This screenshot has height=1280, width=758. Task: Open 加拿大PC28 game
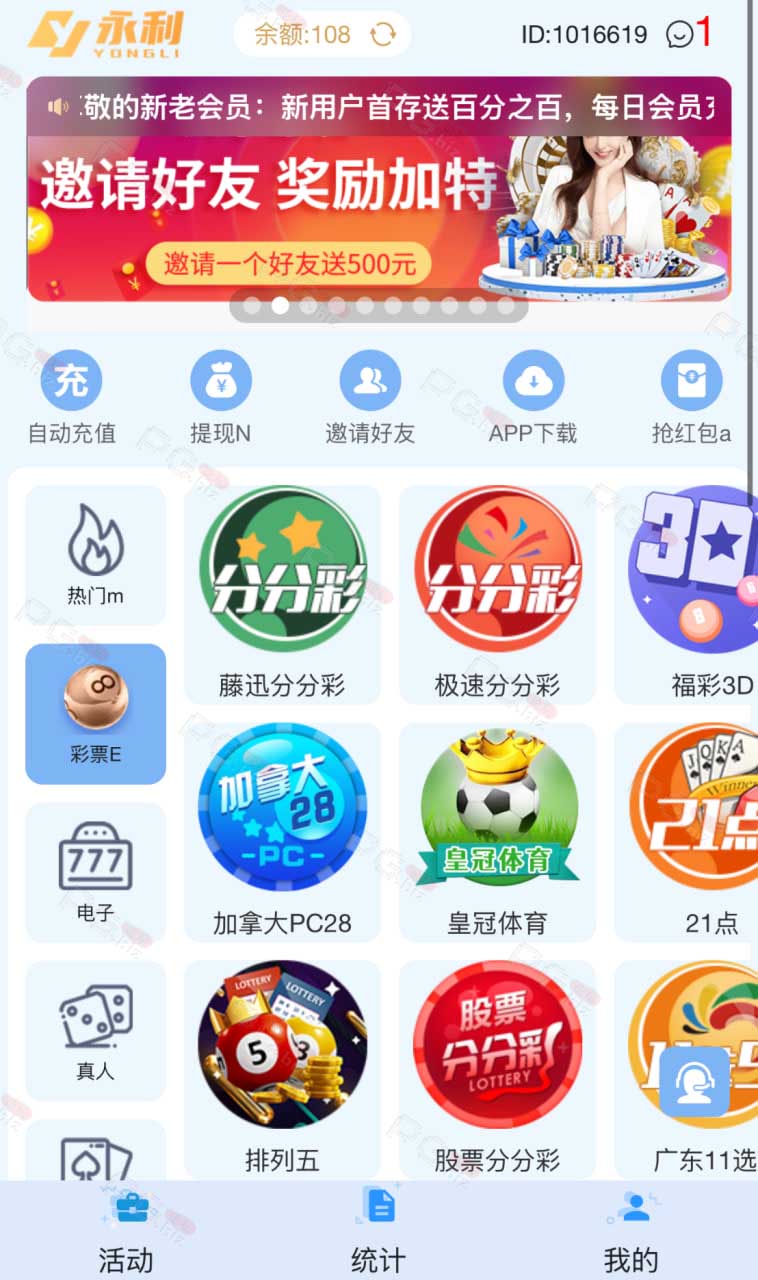tap(282, 832)
